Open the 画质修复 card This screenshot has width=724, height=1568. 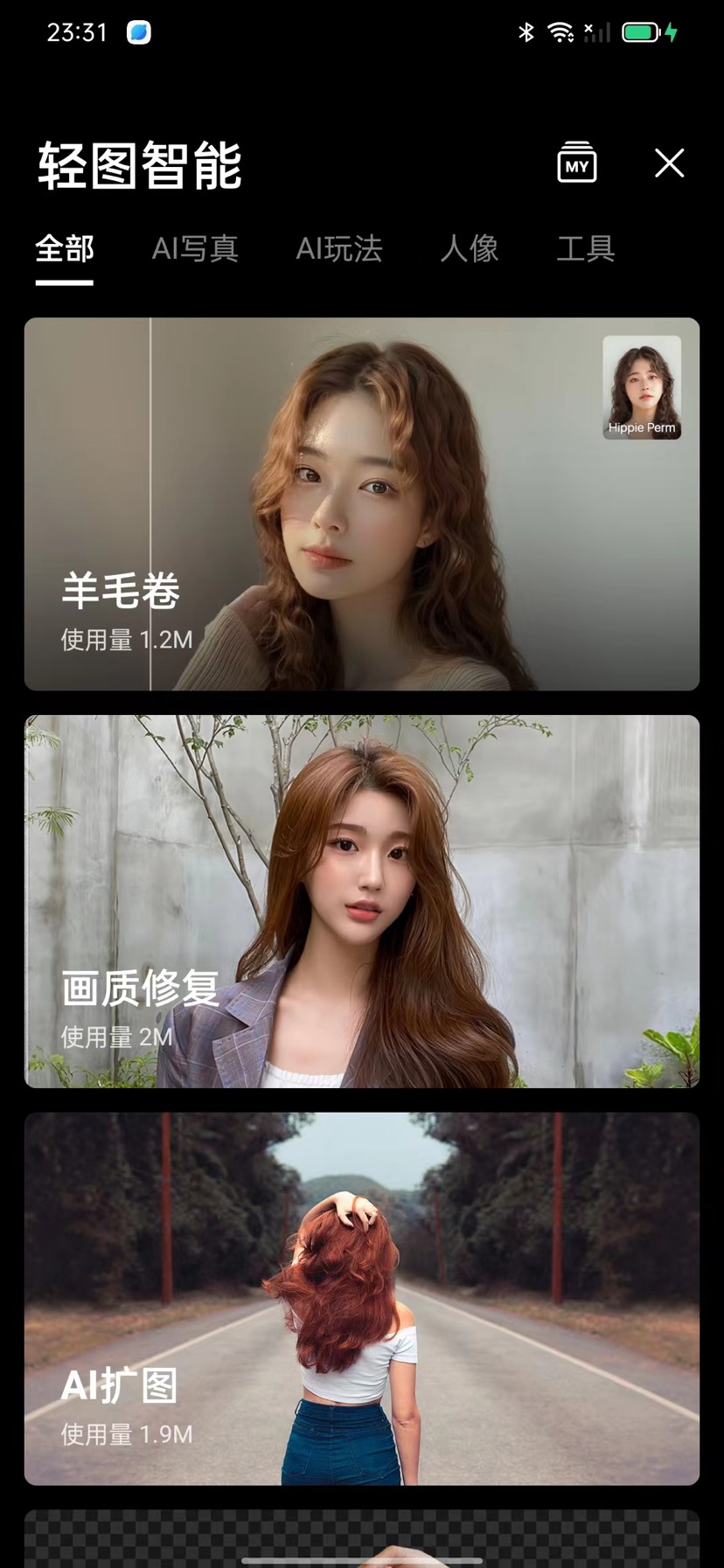click(x=362, y=901)
